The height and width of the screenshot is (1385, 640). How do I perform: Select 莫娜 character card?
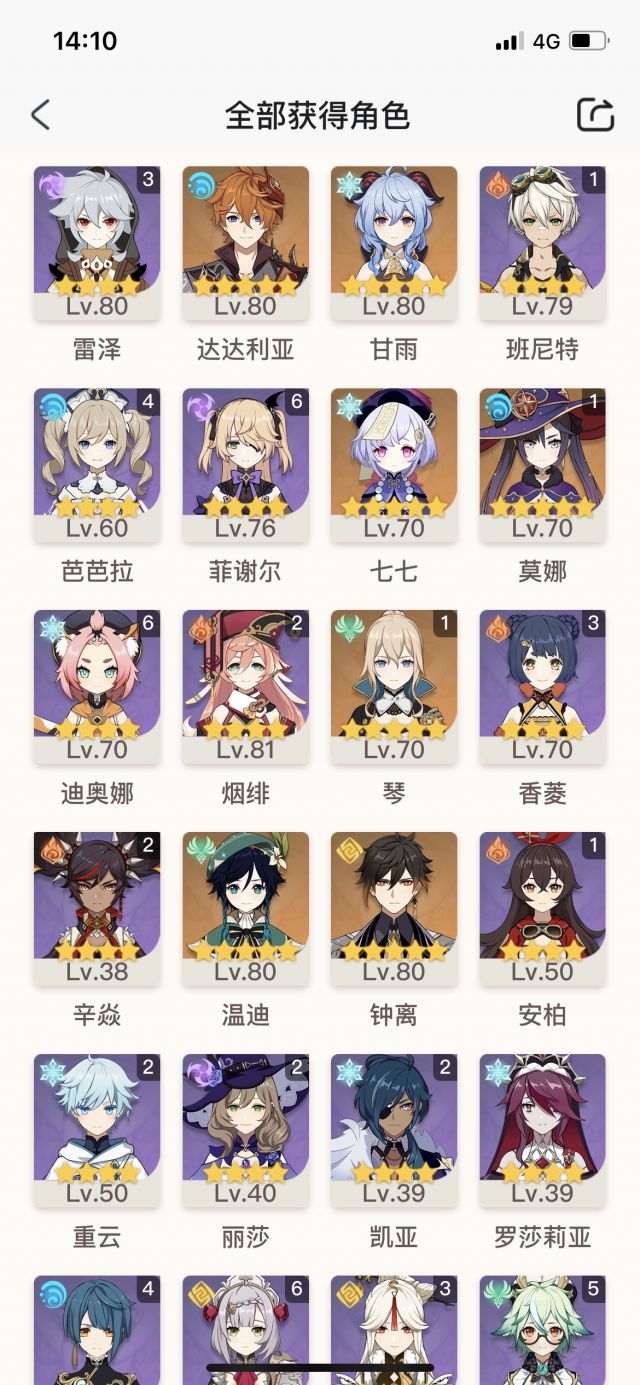[542, 465]
